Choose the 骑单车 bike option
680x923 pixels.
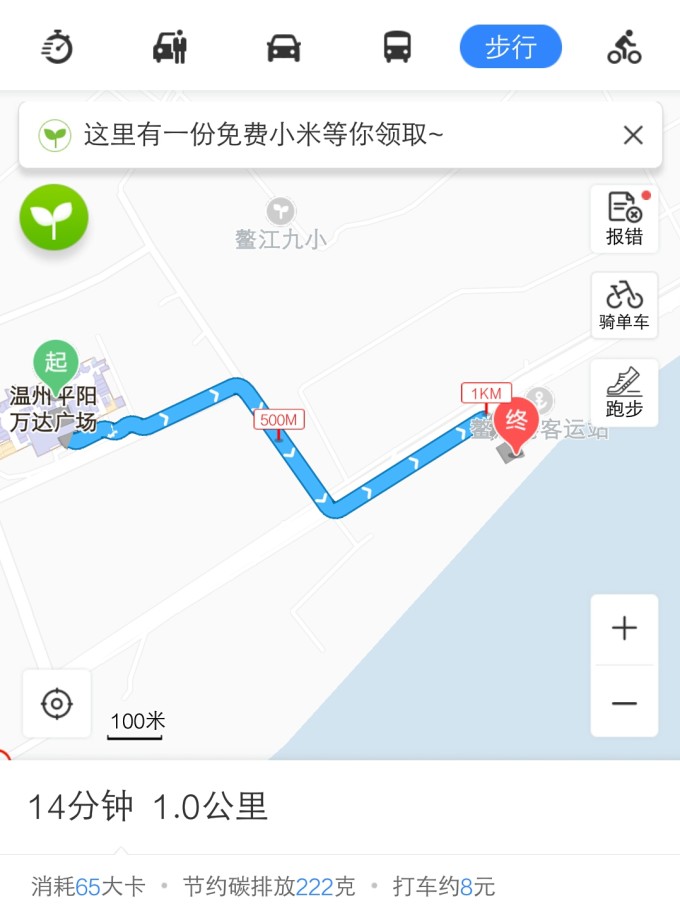[624, 305]
